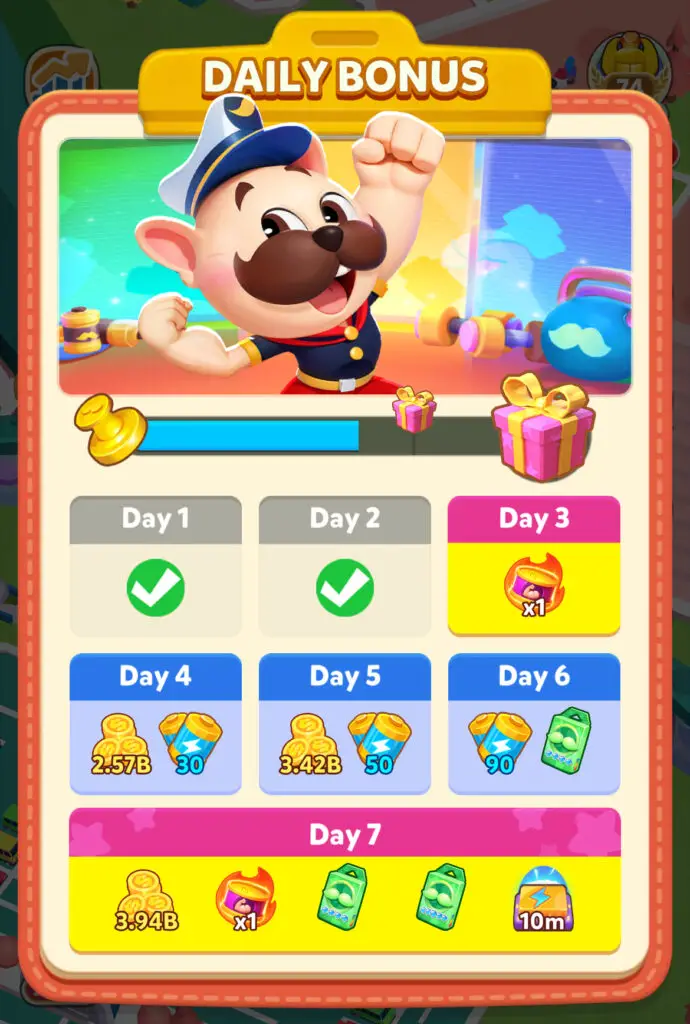Tap the large pink gift box
Viewport: 690px width, 1024px height.
point(543,427)
